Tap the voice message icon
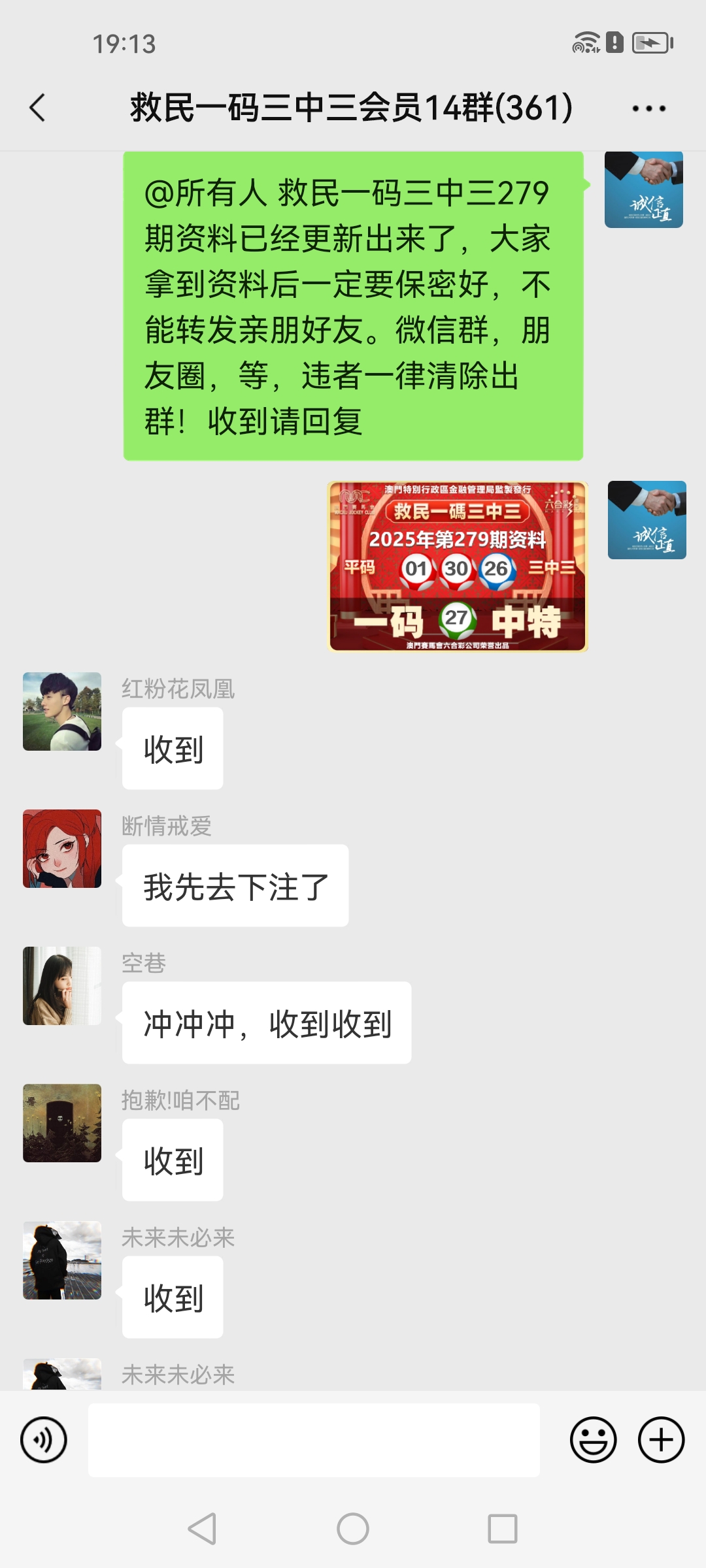 click(44, 1440)
